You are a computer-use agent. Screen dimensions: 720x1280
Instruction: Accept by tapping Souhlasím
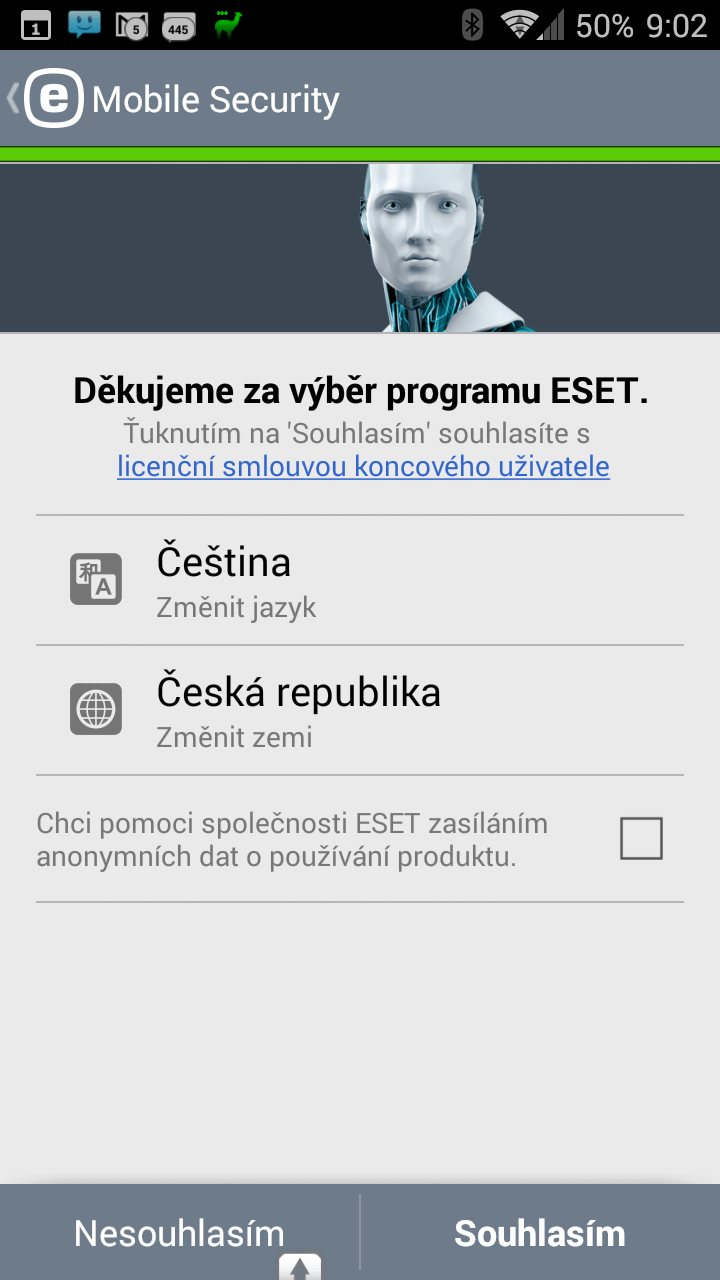pyautogui.click(x=540, y=1233)
